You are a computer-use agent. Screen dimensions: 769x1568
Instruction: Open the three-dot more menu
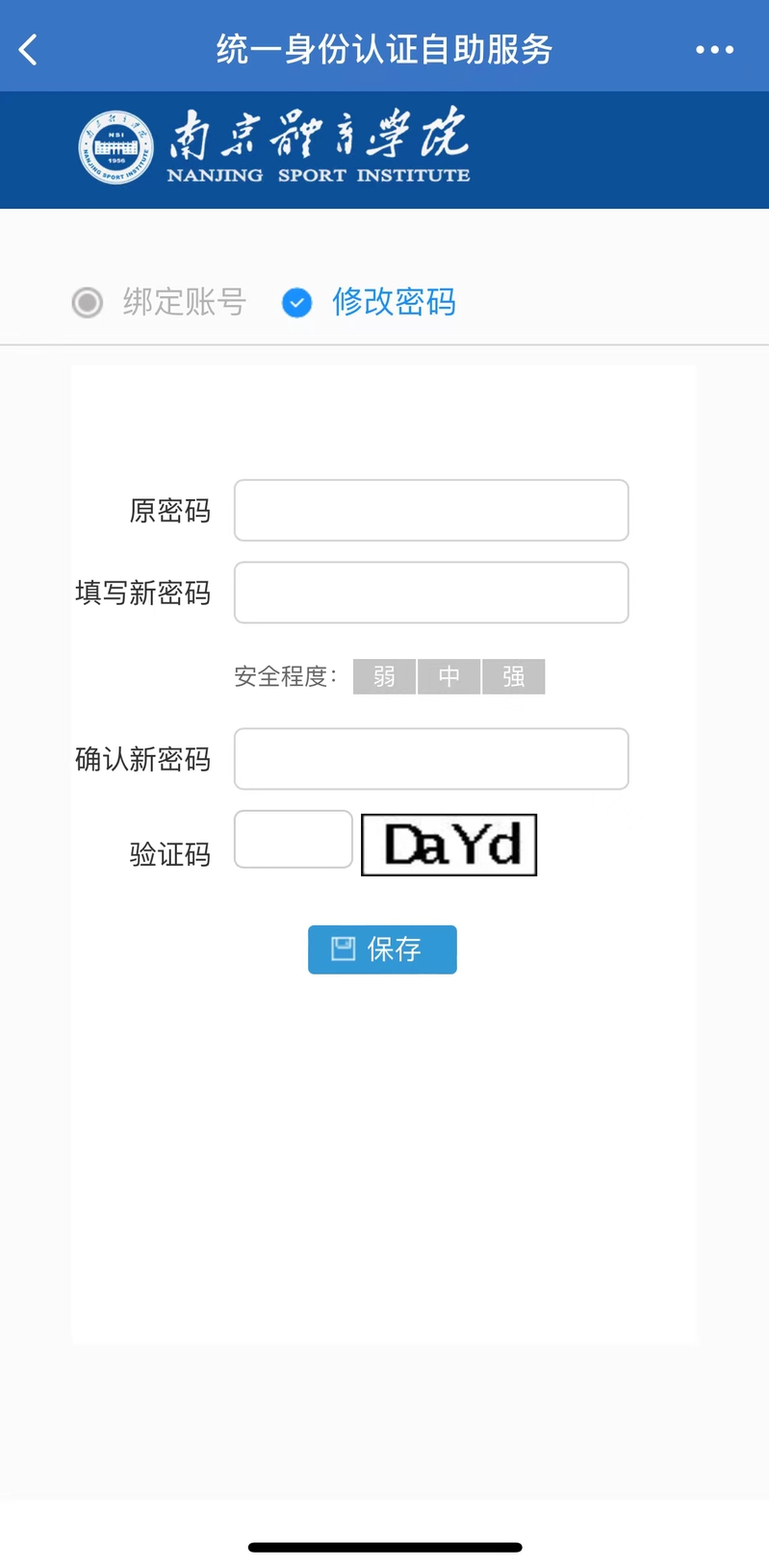[x=714, y=49]
